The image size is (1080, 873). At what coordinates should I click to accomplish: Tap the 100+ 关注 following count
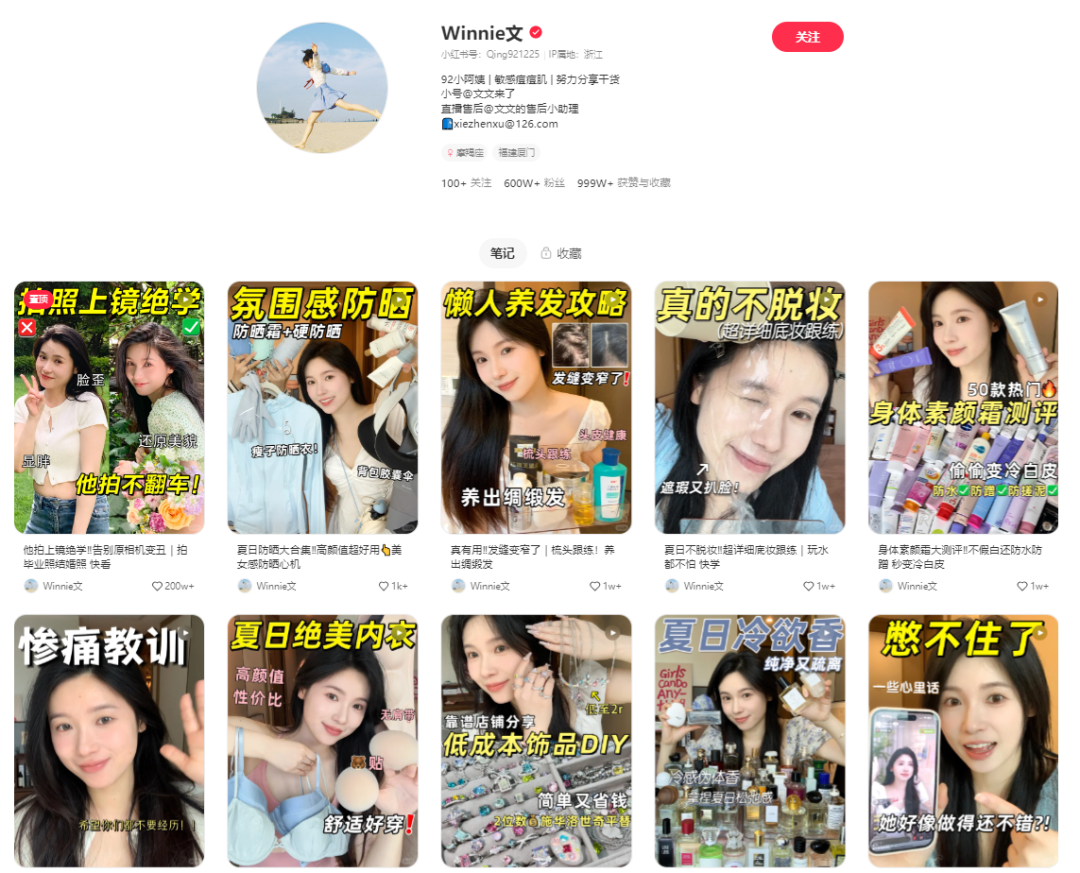tap(466, 183)
